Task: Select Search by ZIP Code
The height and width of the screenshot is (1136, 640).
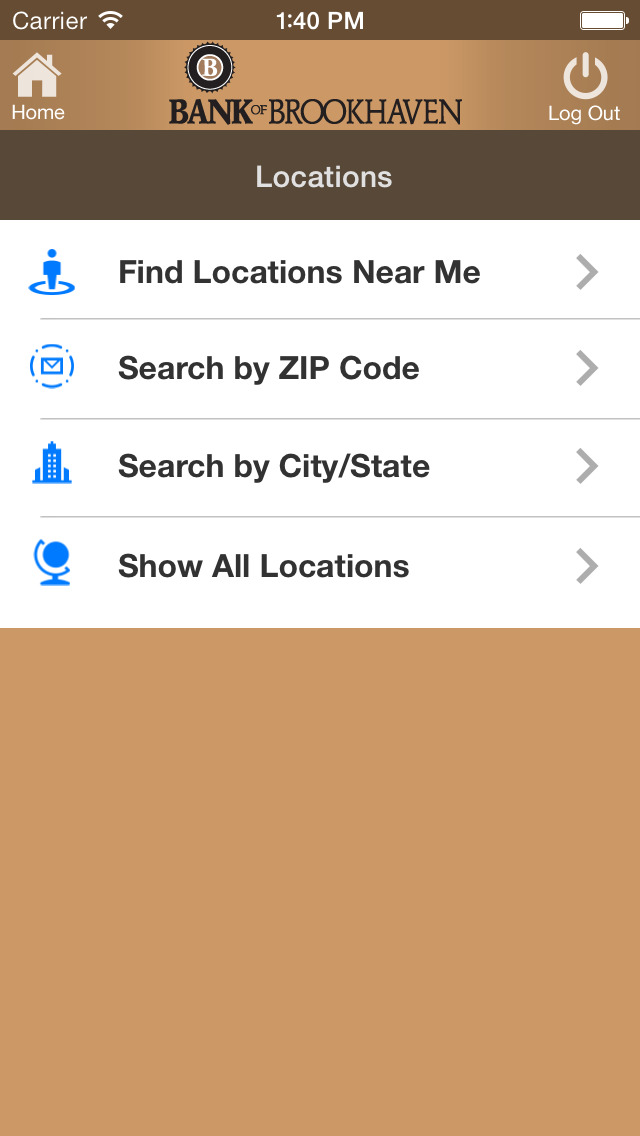Action: 320,369
